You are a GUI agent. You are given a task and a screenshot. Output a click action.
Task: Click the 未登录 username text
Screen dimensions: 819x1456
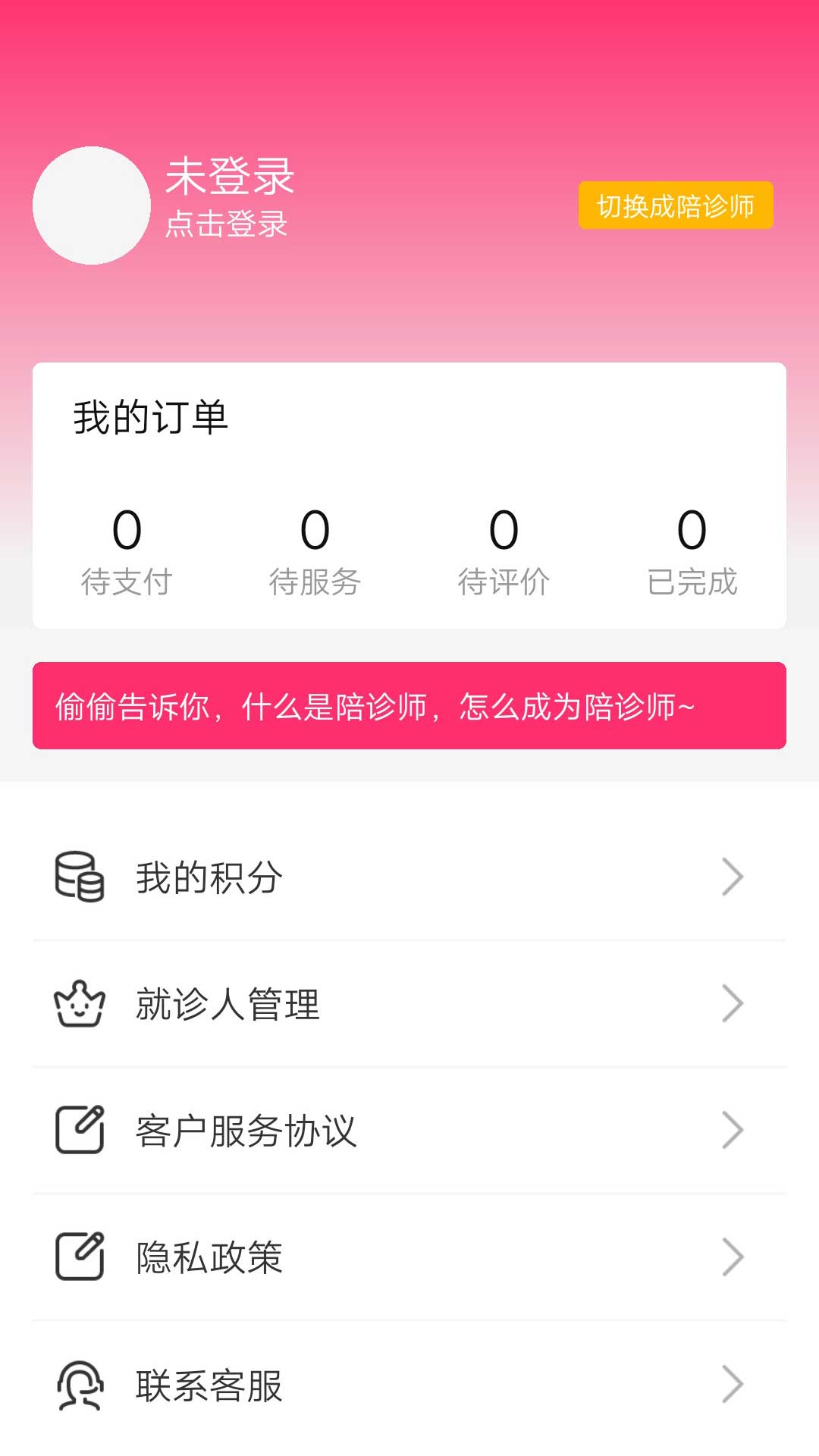[230, 178]
